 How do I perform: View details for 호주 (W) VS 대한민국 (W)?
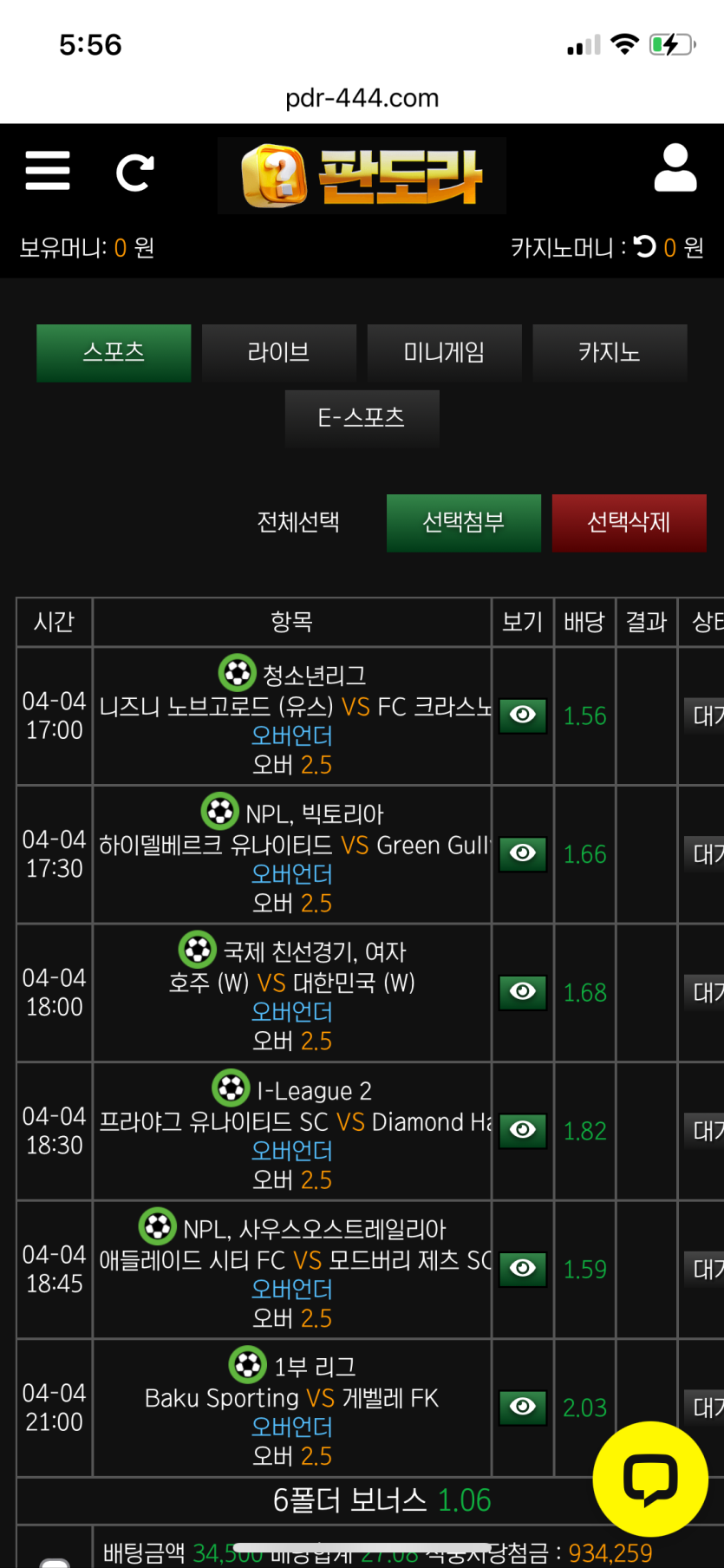pos(523,992)
